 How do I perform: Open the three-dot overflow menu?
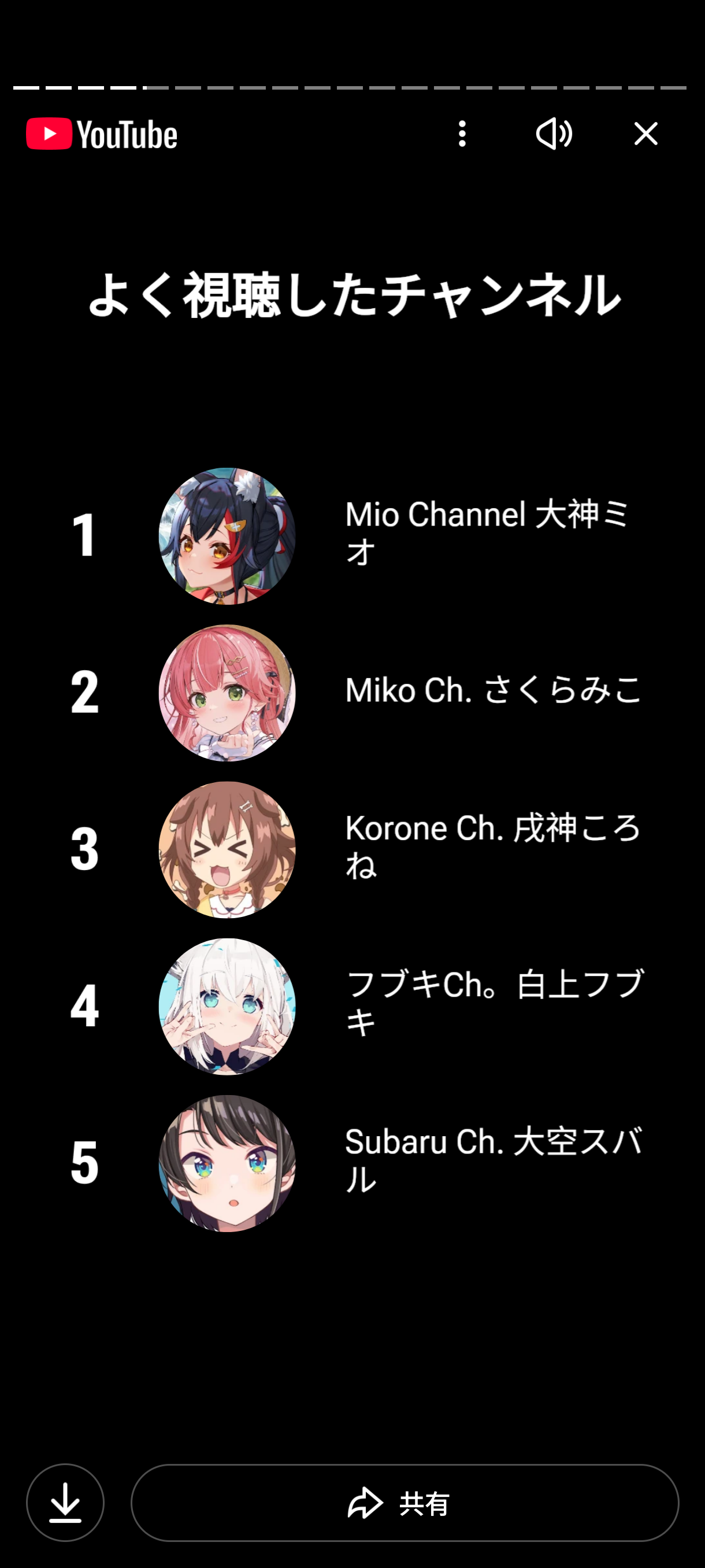pyautogui.click(x=462, y=134)
